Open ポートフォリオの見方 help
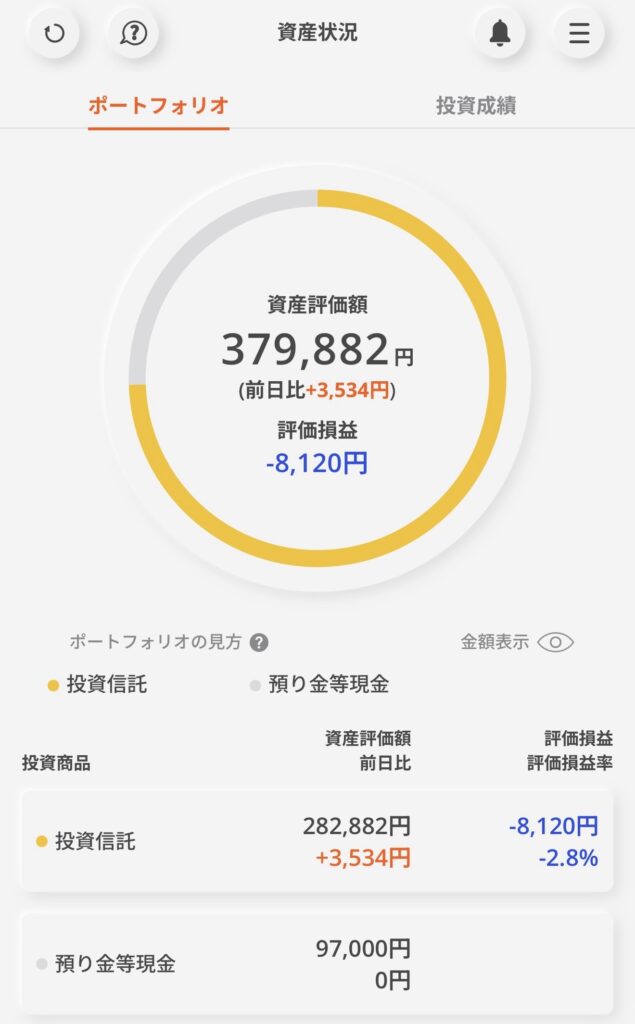Screen dimensions: 635x1024 pos(259,643)
